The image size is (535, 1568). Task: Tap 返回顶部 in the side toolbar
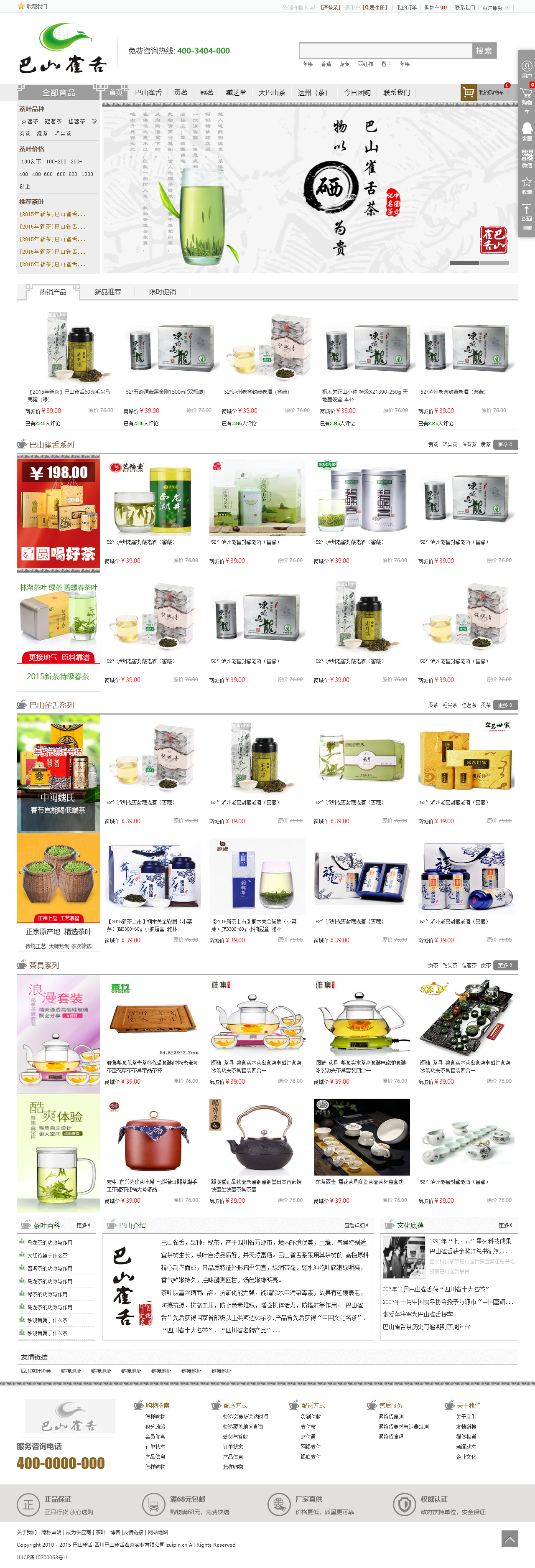[527, 217]
